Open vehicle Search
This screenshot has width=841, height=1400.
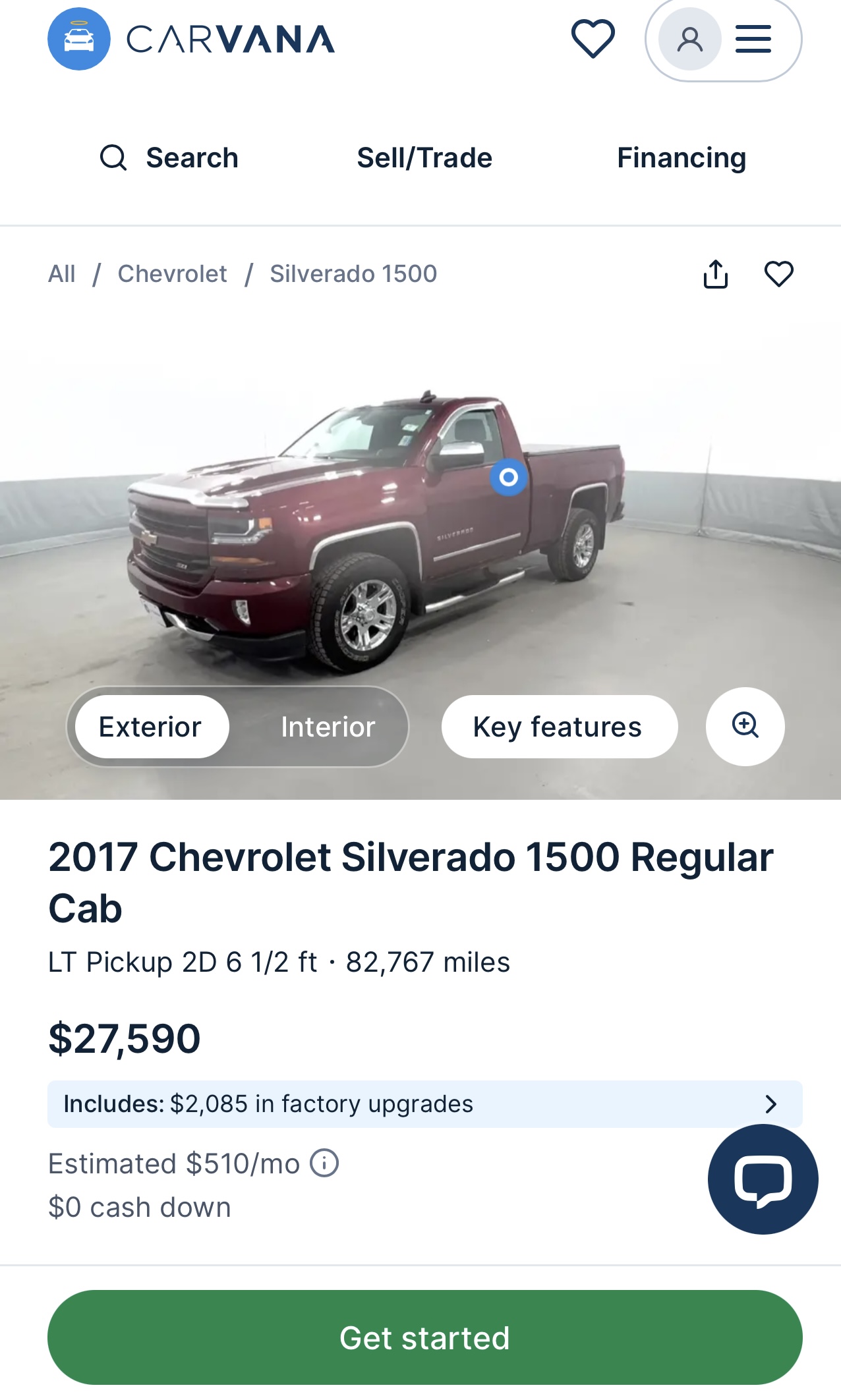click(x=169, y=158)
